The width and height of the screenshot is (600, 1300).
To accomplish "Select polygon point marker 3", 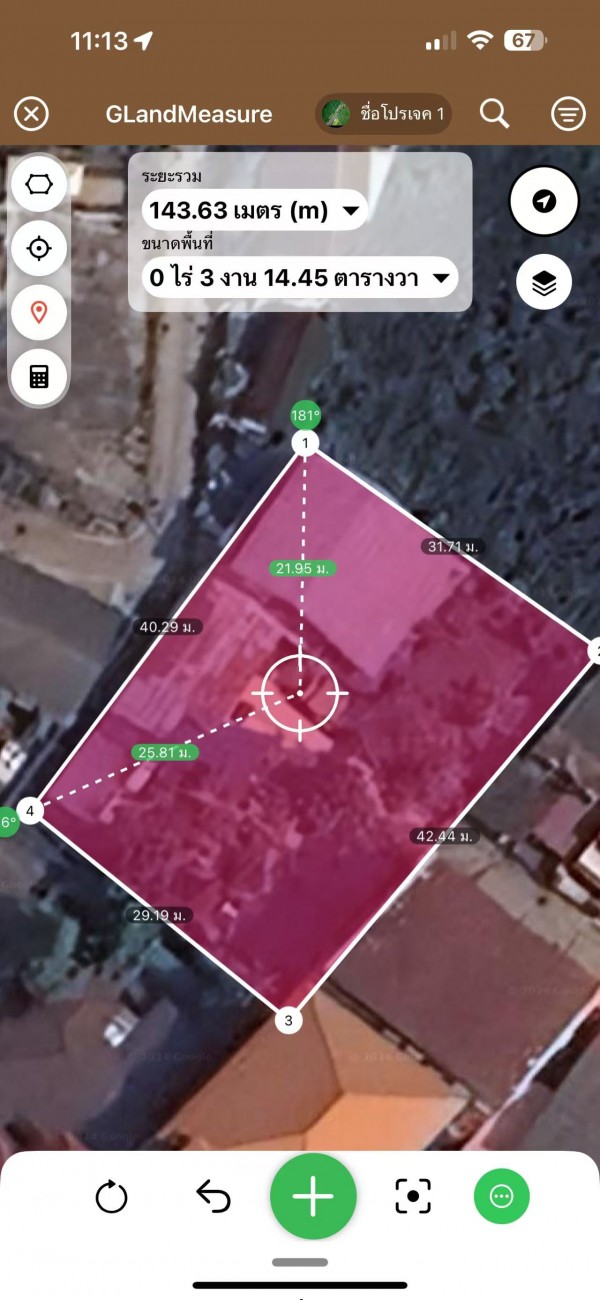I will 288,1021.
